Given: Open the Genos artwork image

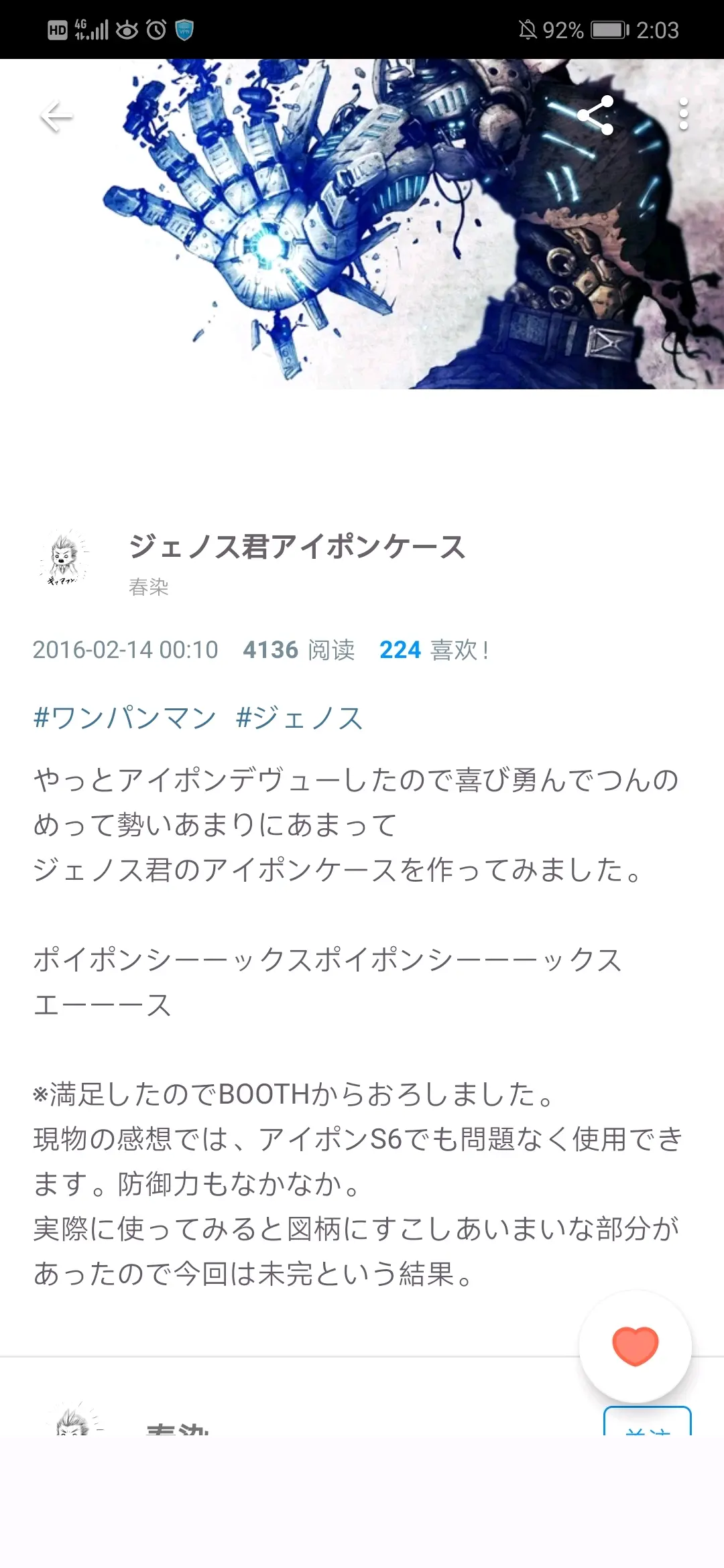Looking at the screenshot, I should 362,224.
